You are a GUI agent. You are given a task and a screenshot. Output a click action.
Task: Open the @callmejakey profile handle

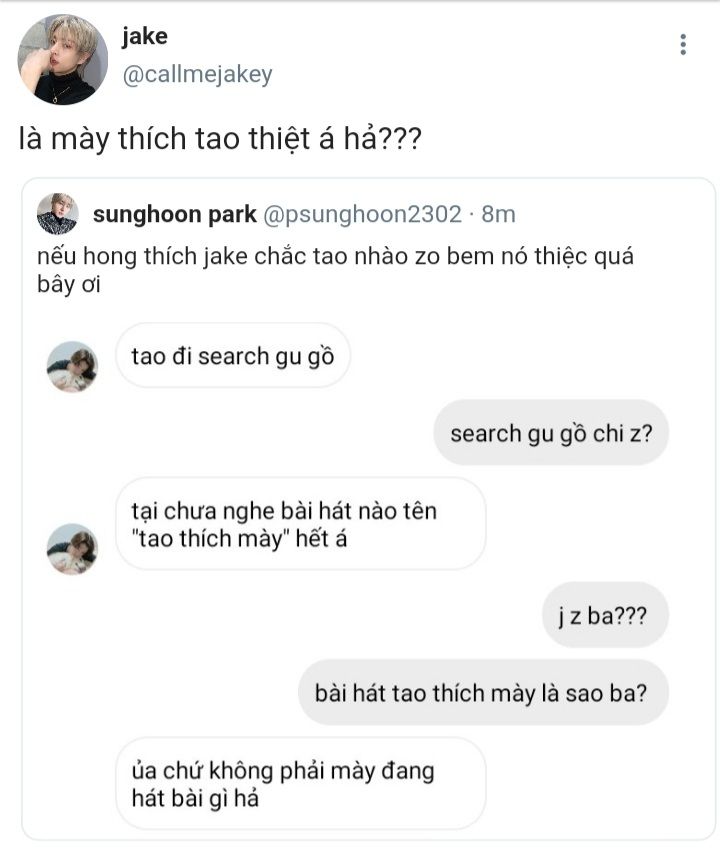(x=196, y=75)
